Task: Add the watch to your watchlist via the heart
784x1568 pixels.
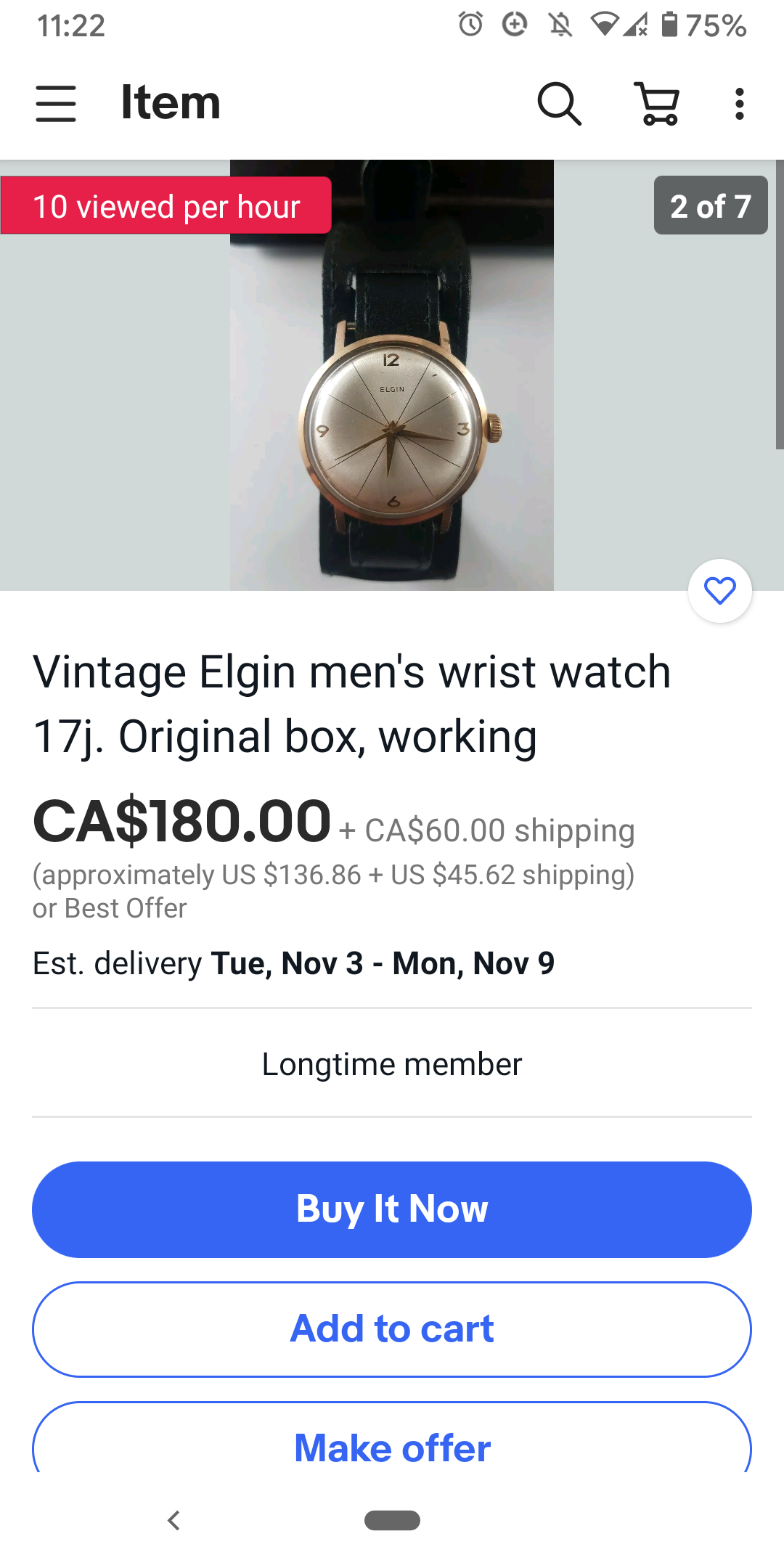Action: click(x=719, y=590)
